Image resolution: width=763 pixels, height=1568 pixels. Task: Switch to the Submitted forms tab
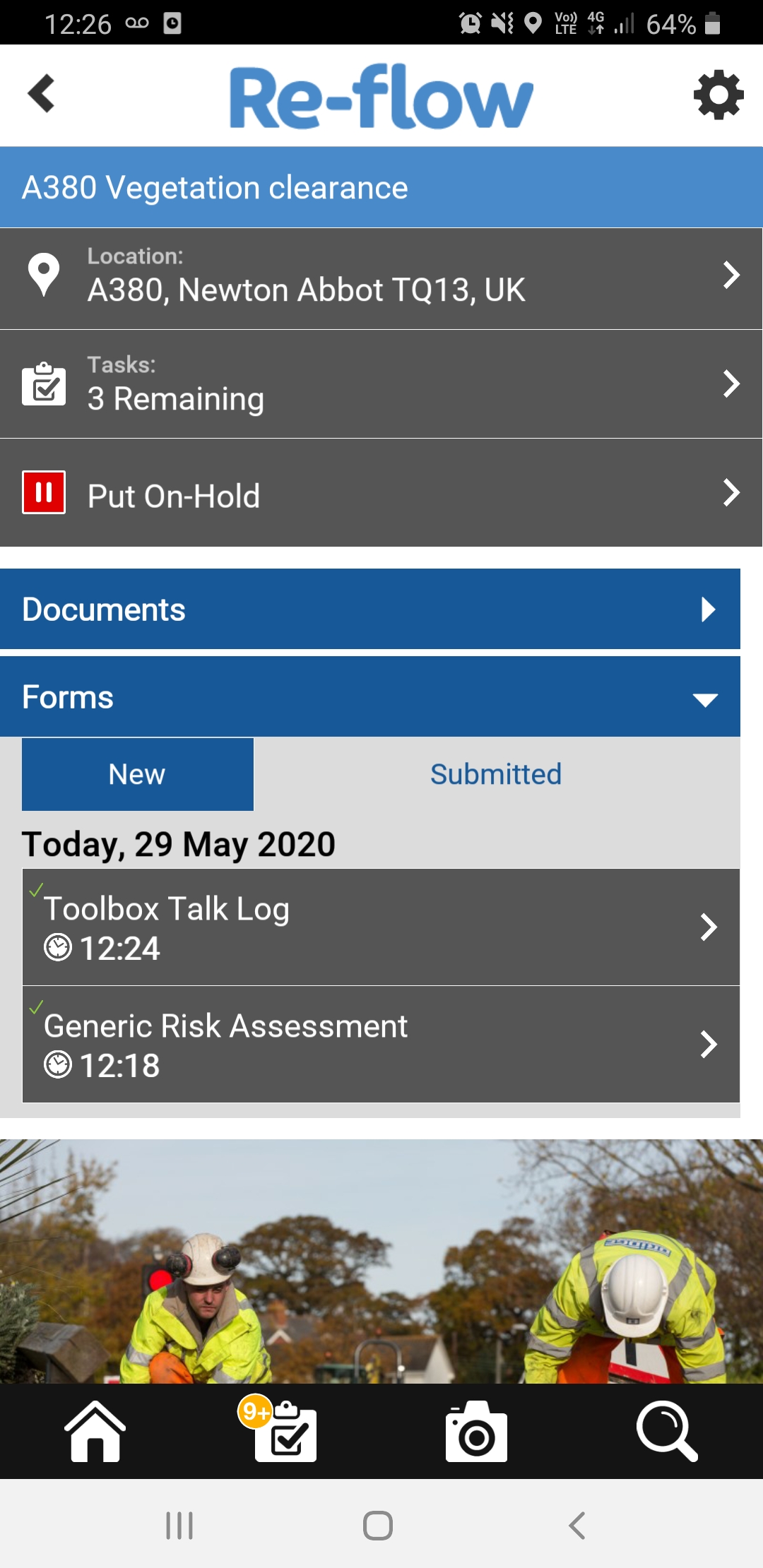click(x=496, y=774)
